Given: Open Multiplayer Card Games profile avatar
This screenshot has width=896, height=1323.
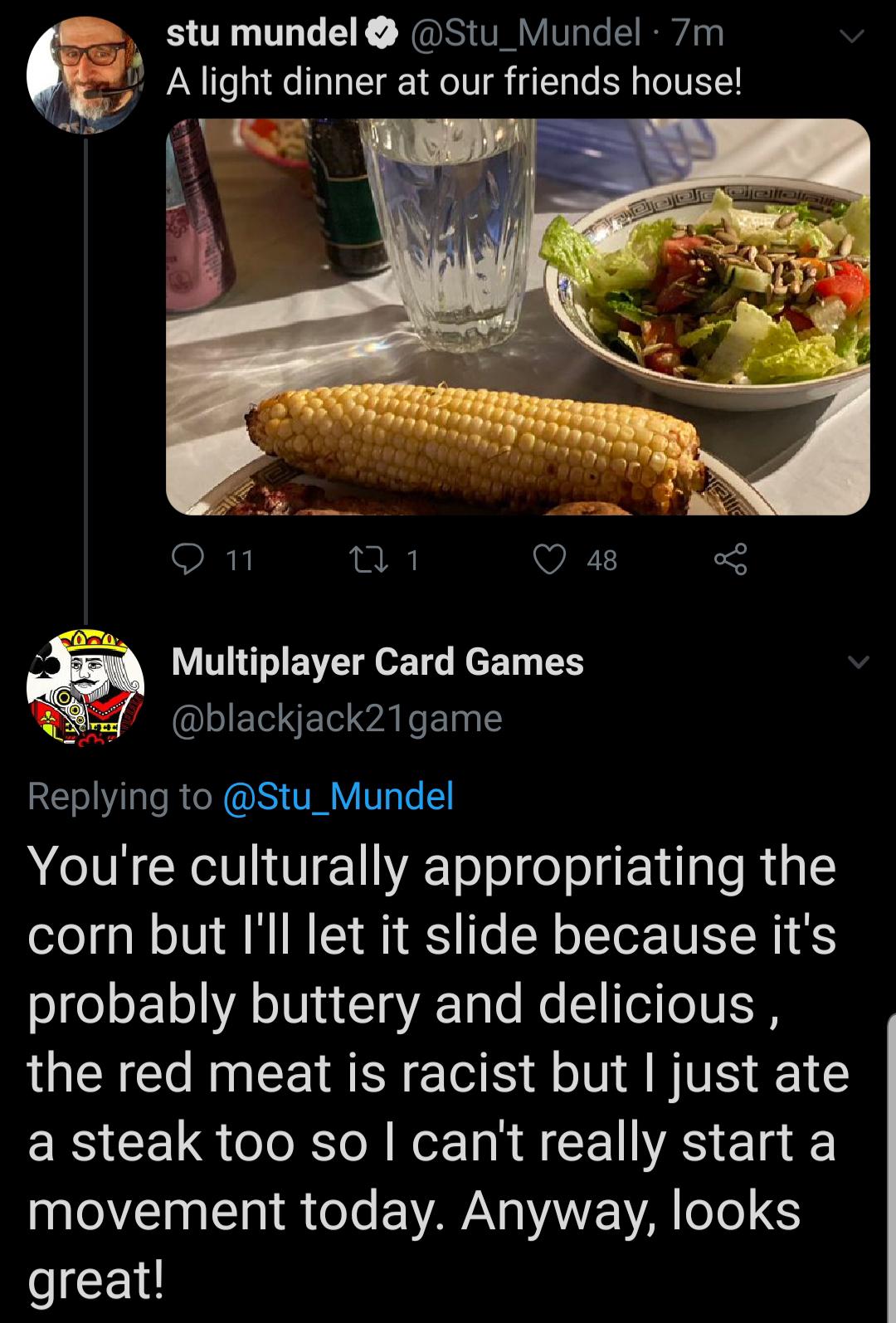Looking at the screenshot, I should tap(85, 687).
